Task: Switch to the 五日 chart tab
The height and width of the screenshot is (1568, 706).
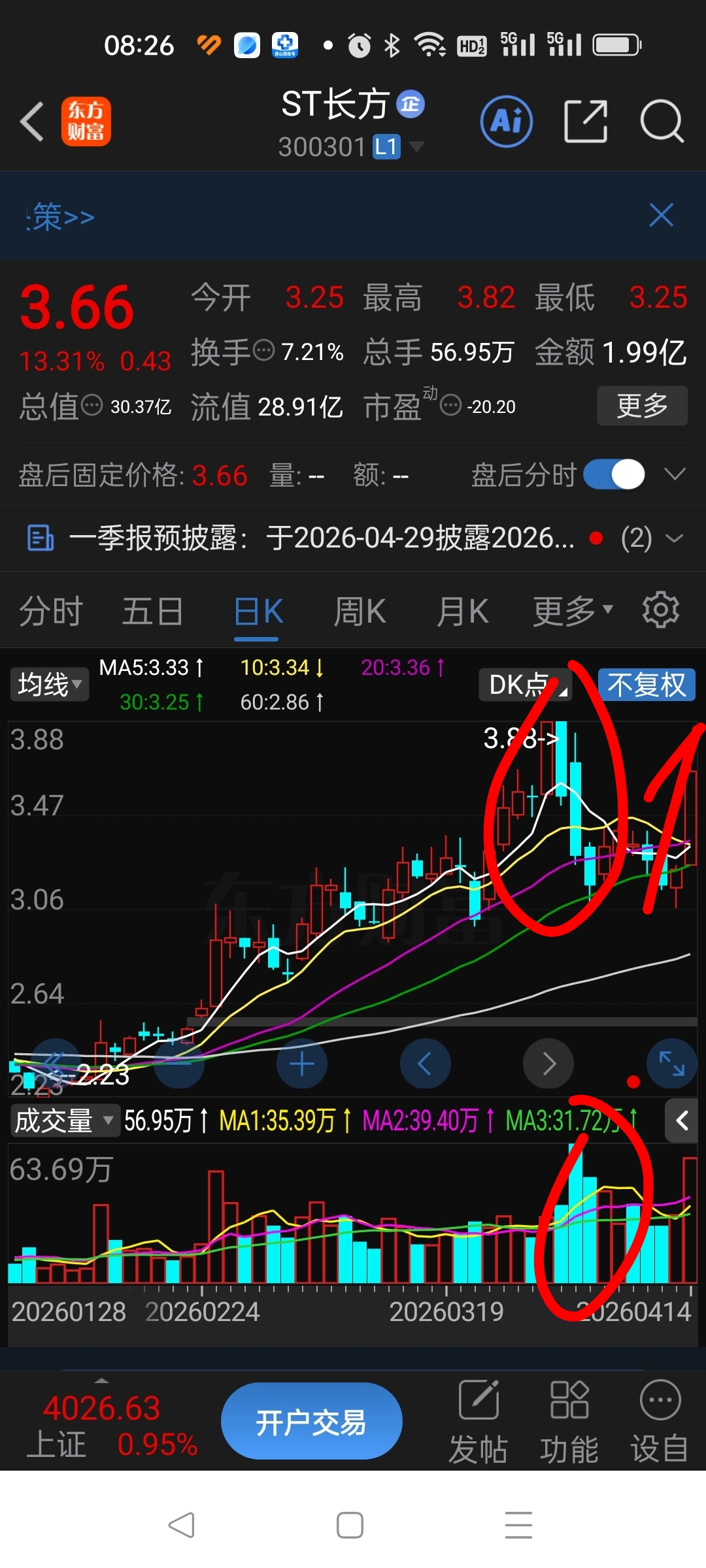Action: (x=152, y=612)
